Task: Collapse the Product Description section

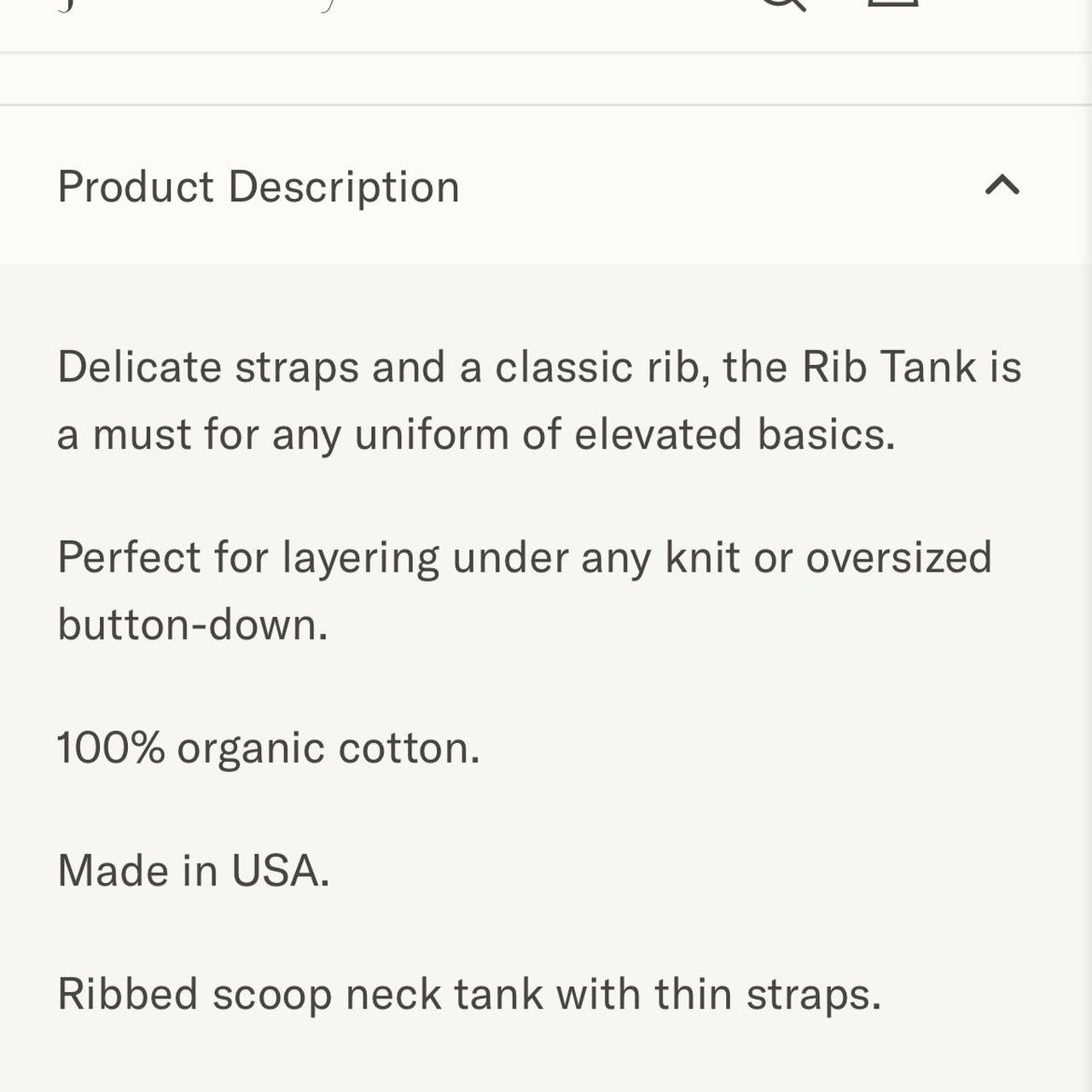Action: (x=1002, y=185)
